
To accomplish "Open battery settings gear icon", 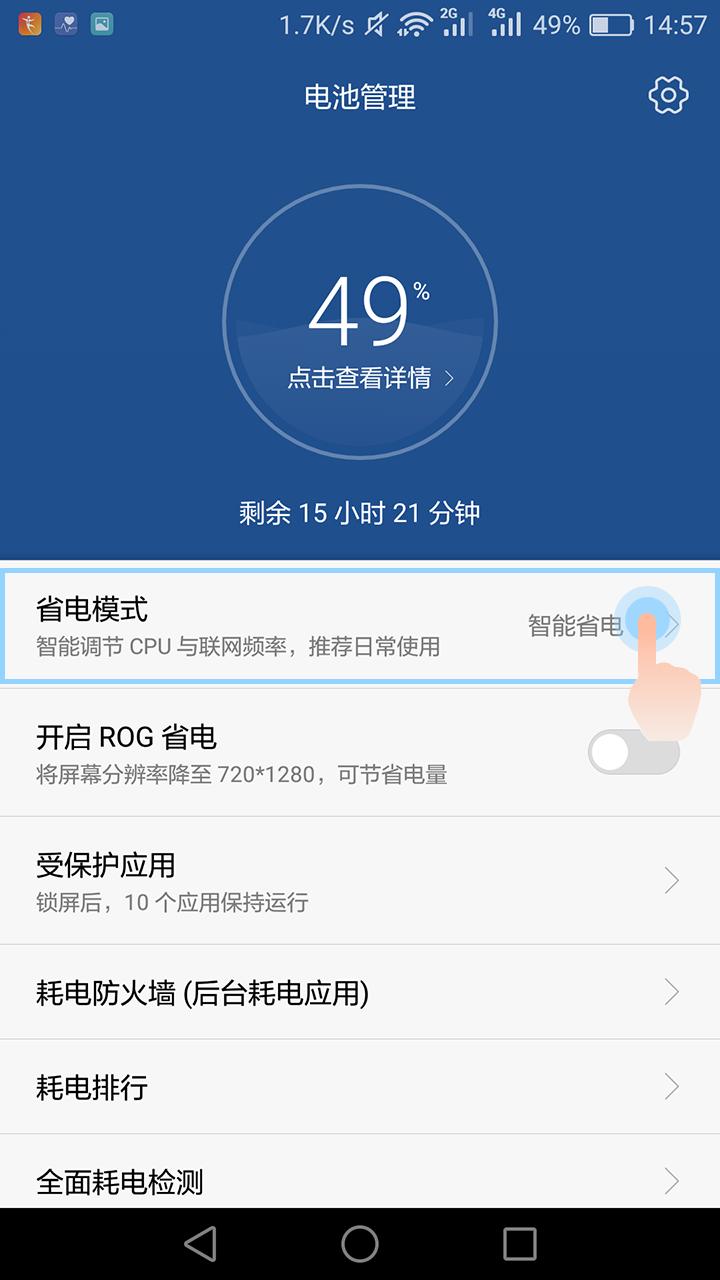I will pyautogui.click(x=668, y=96).
